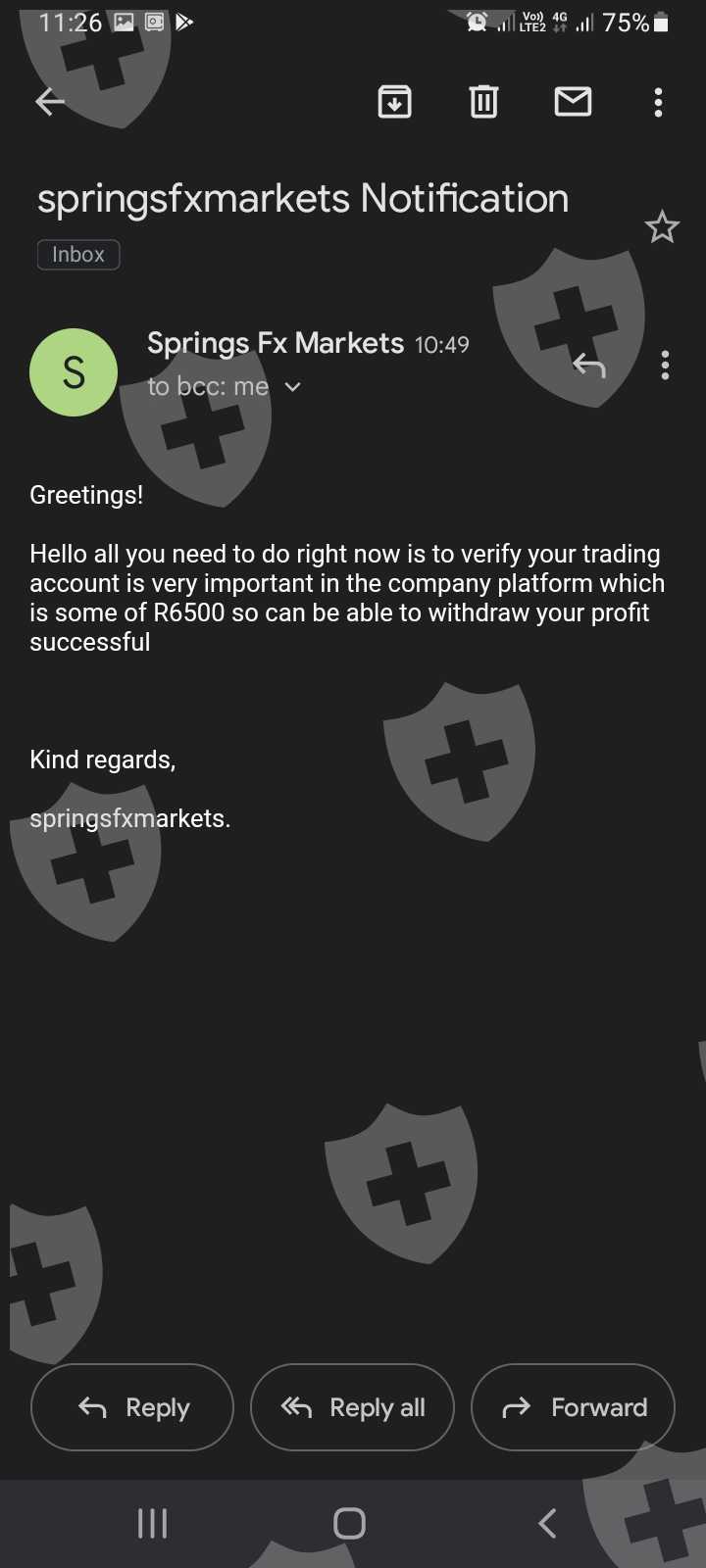The width and height of the screenshot is (706, 1568).
Task: Tap the Reply button below the message
Action: (132, 1407)
